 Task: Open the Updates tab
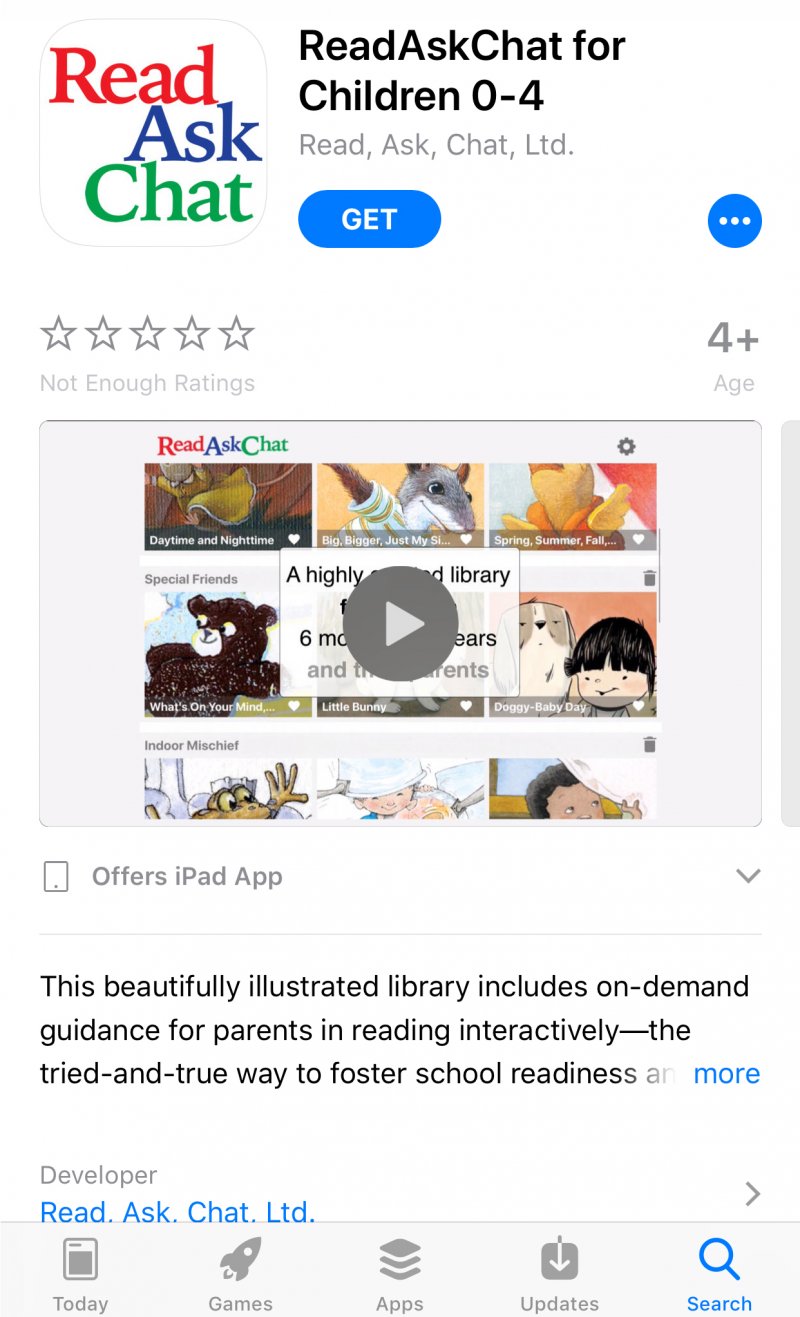click(559, 1275)
